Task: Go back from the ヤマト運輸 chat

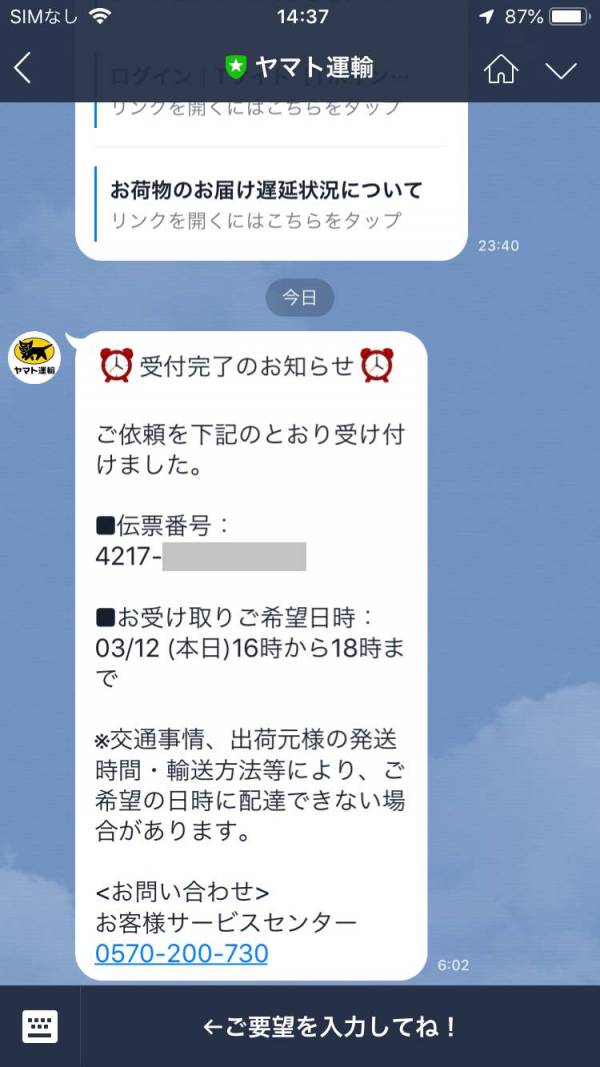Action: point(23,68)
